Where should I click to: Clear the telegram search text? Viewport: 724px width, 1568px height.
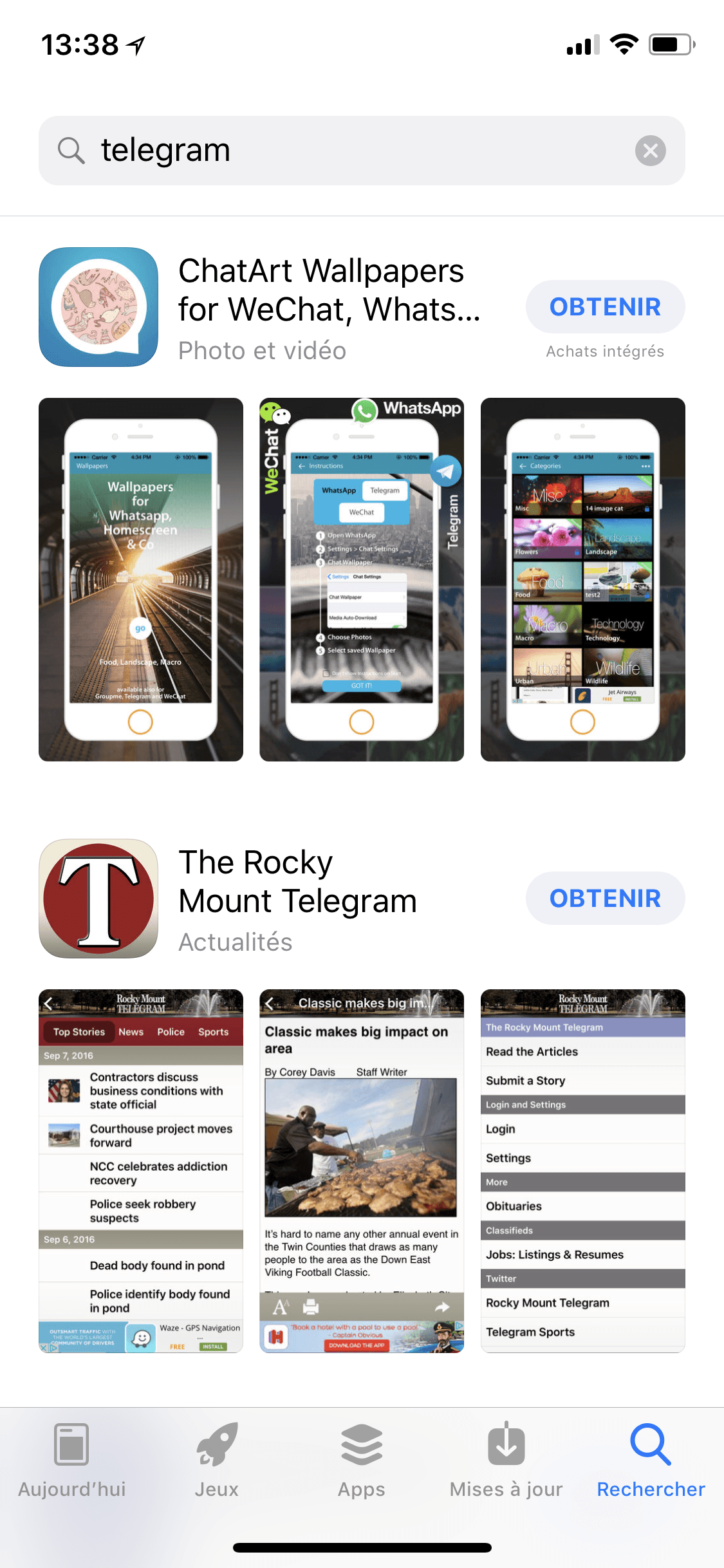tap(650, 151)
